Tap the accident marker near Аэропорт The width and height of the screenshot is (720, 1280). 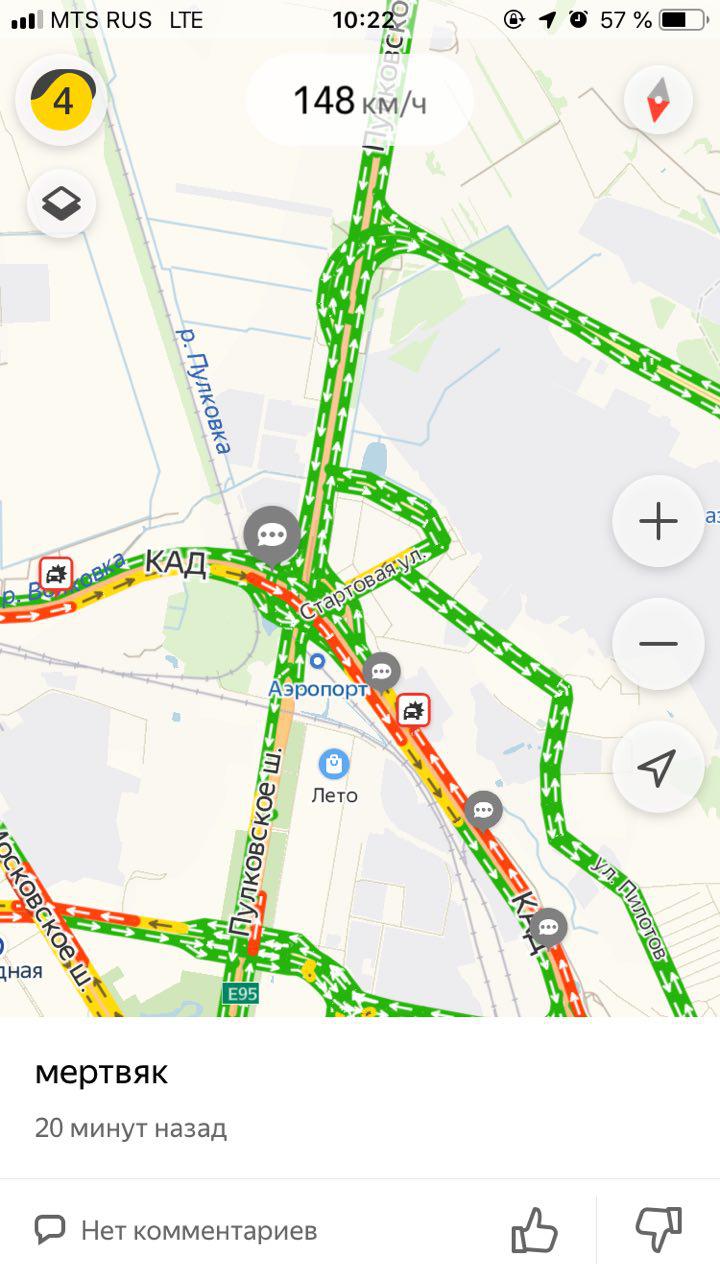(412, 710)
